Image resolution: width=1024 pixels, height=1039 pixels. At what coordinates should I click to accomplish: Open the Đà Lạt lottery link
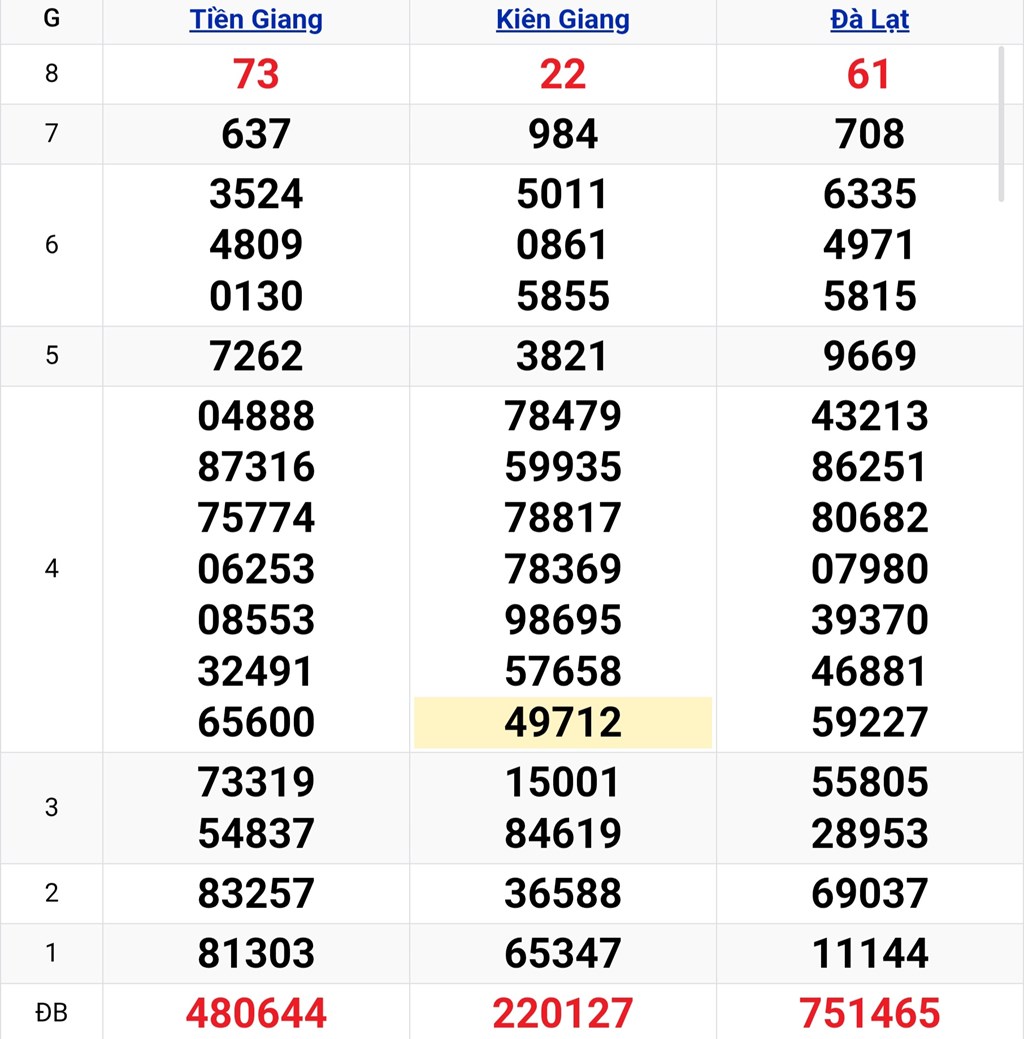point(869,20)
